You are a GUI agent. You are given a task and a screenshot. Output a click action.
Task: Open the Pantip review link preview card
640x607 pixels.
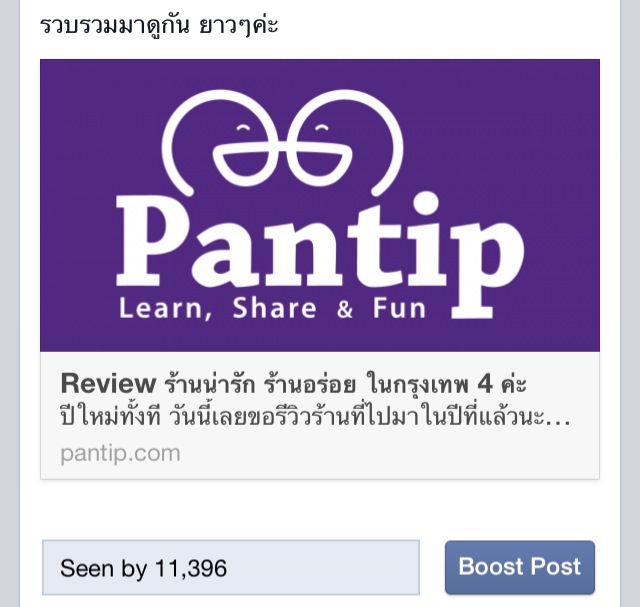[320, 268]
